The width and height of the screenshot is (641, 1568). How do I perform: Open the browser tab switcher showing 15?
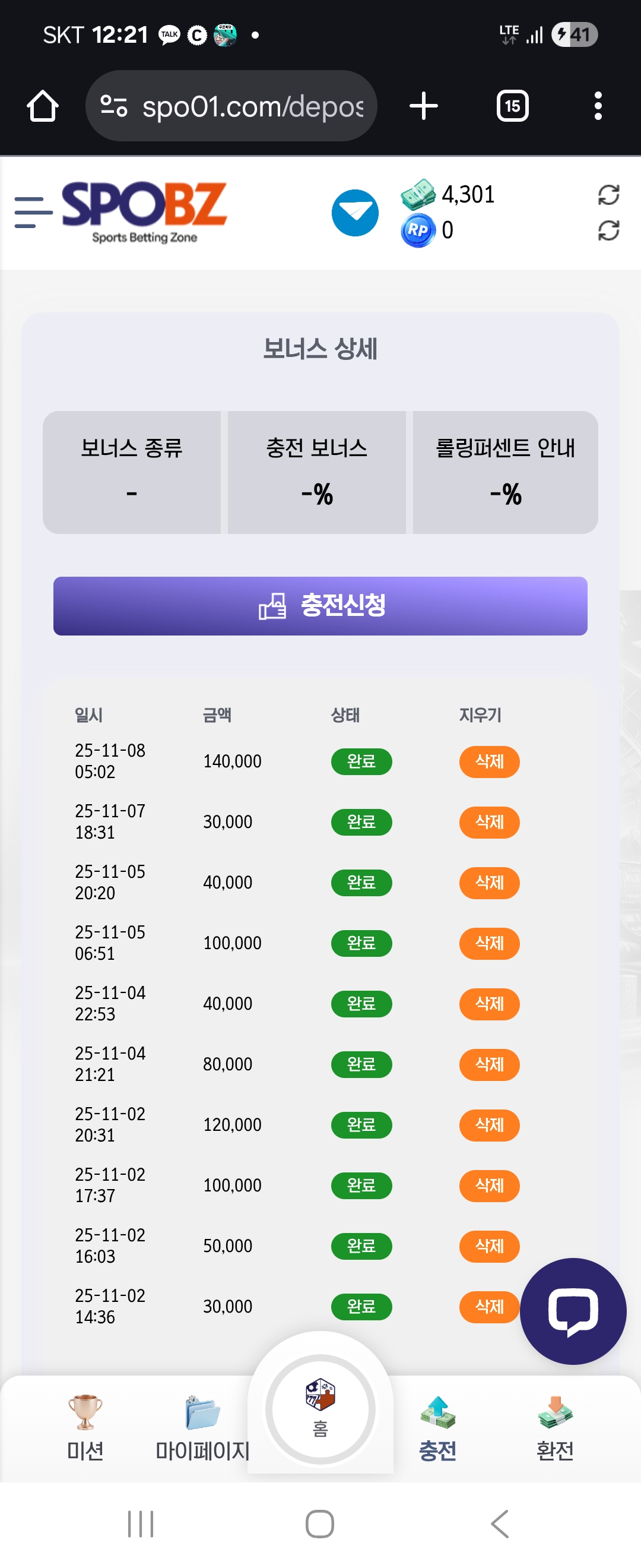click(x=512, y=106)
